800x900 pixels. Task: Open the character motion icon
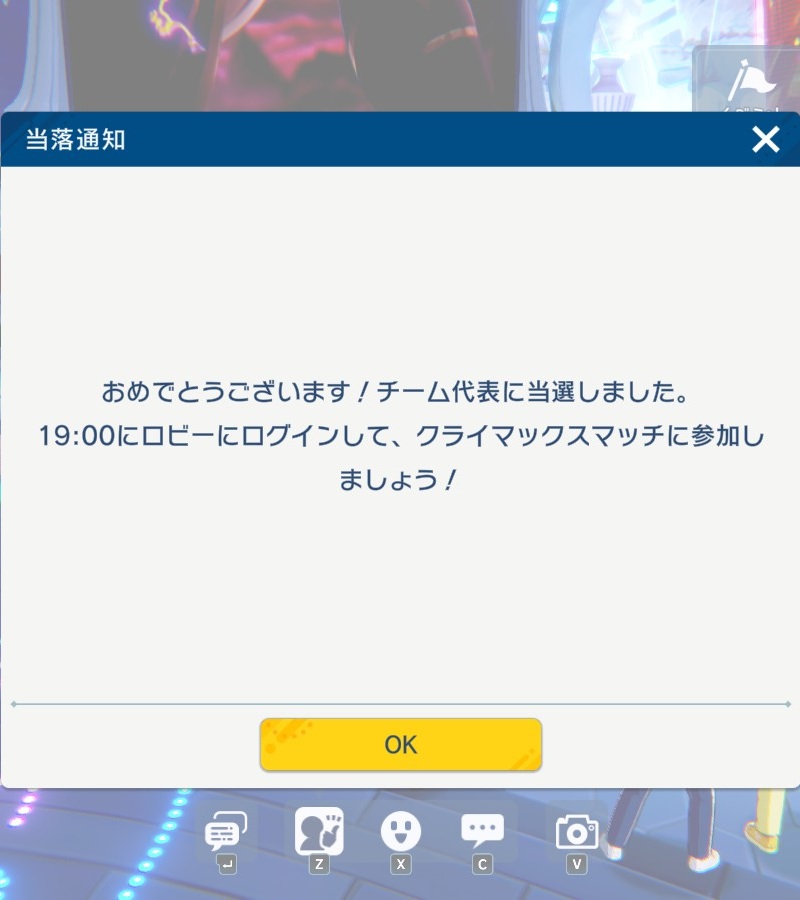coord(319,832)
